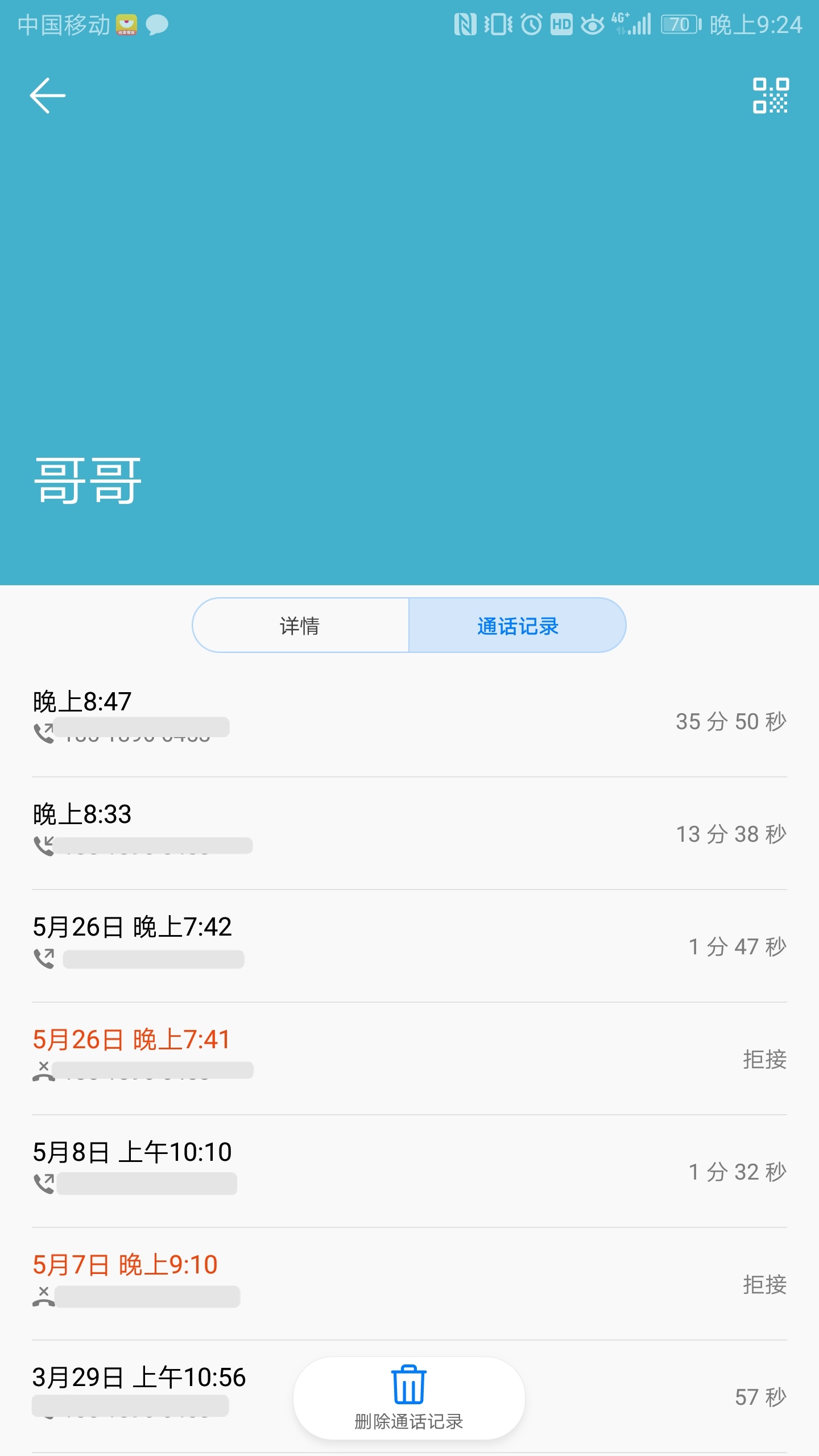View the 5月8日 上午10:10 call entry
This screenshot has height=1456, width=819.
click(x=409, y=1170)
